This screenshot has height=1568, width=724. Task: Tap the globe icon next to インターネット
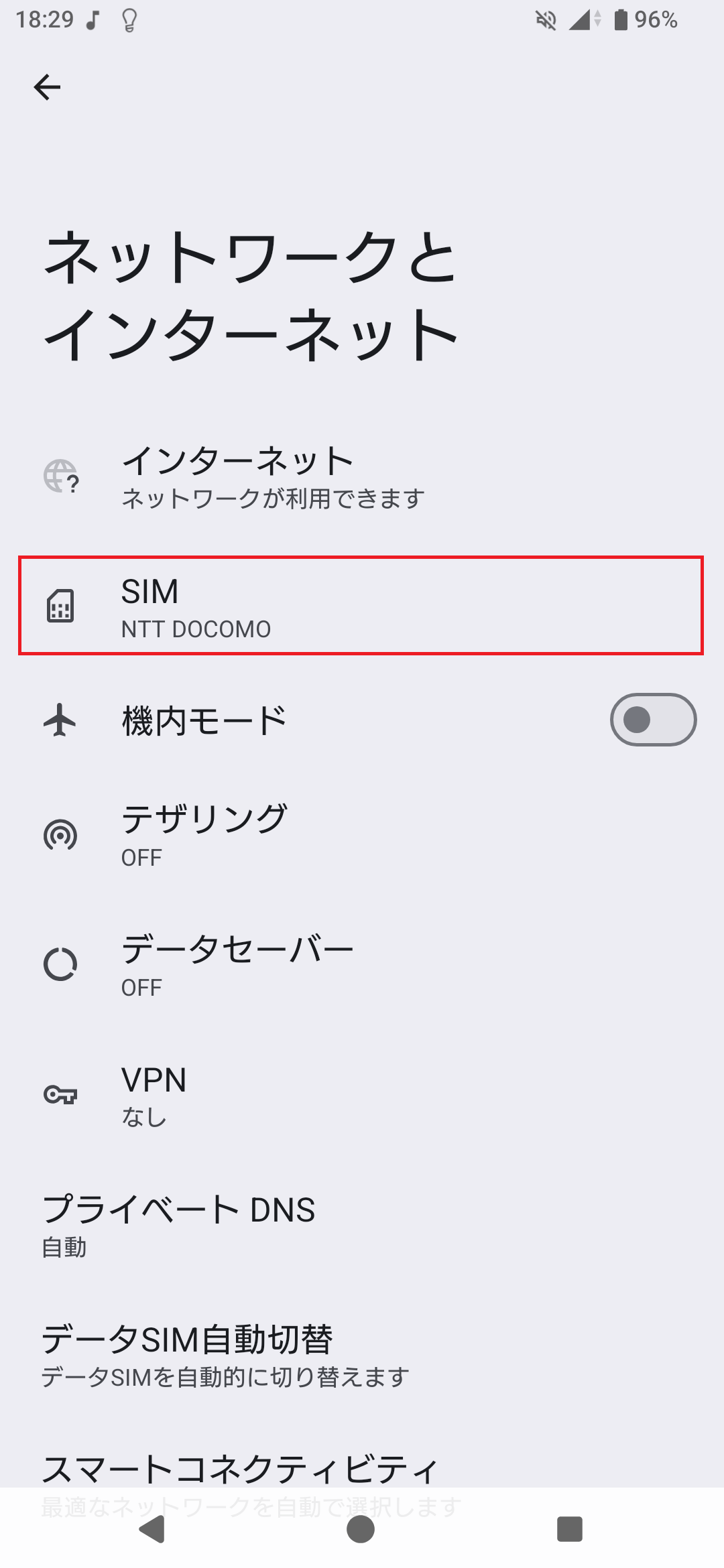click(x=61, y=476)
